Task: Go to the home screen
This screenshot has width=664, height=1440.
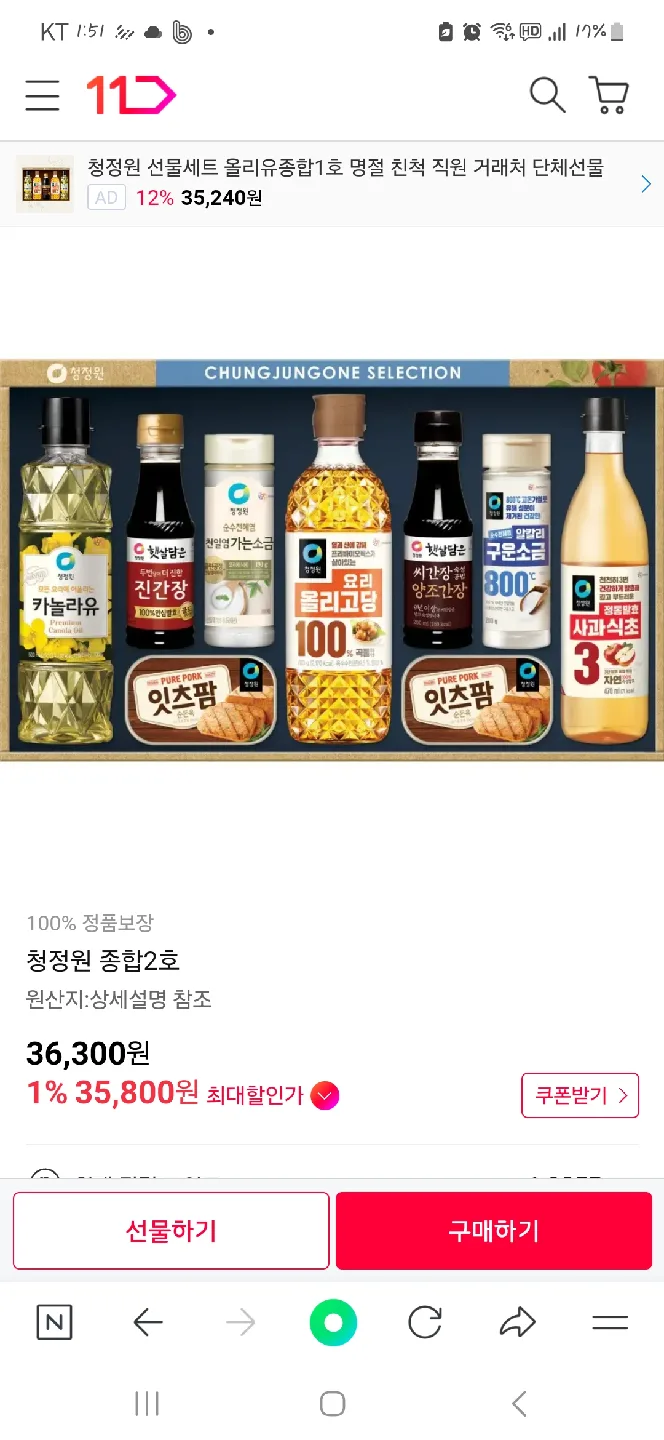Action: (x=333, y=1404)
